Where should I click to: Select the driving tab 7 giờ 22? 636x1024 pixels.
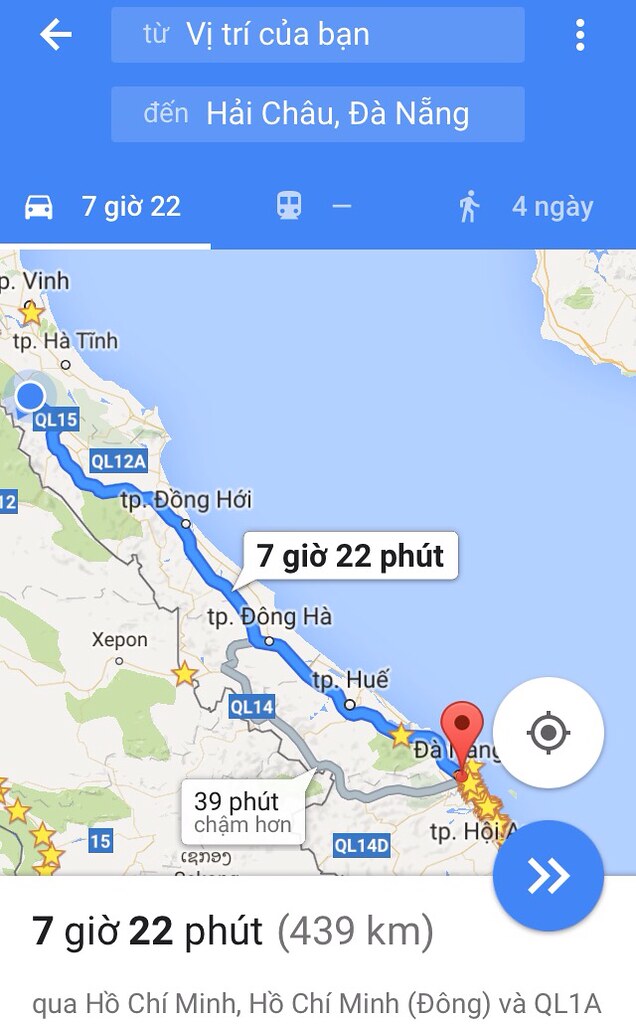coord(105,207)
